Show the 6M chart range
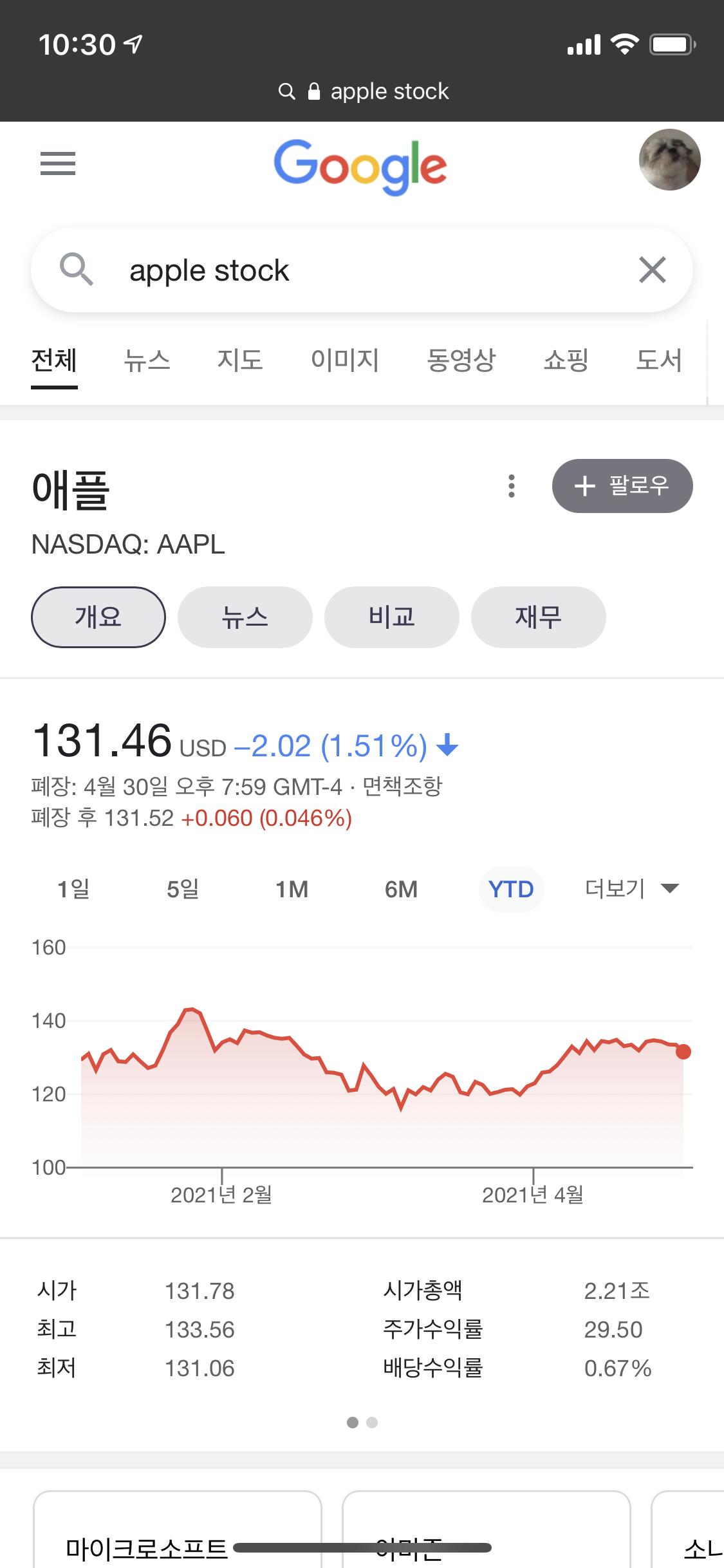Viewport: 724px width, 1568px height. tap(401, 890)
